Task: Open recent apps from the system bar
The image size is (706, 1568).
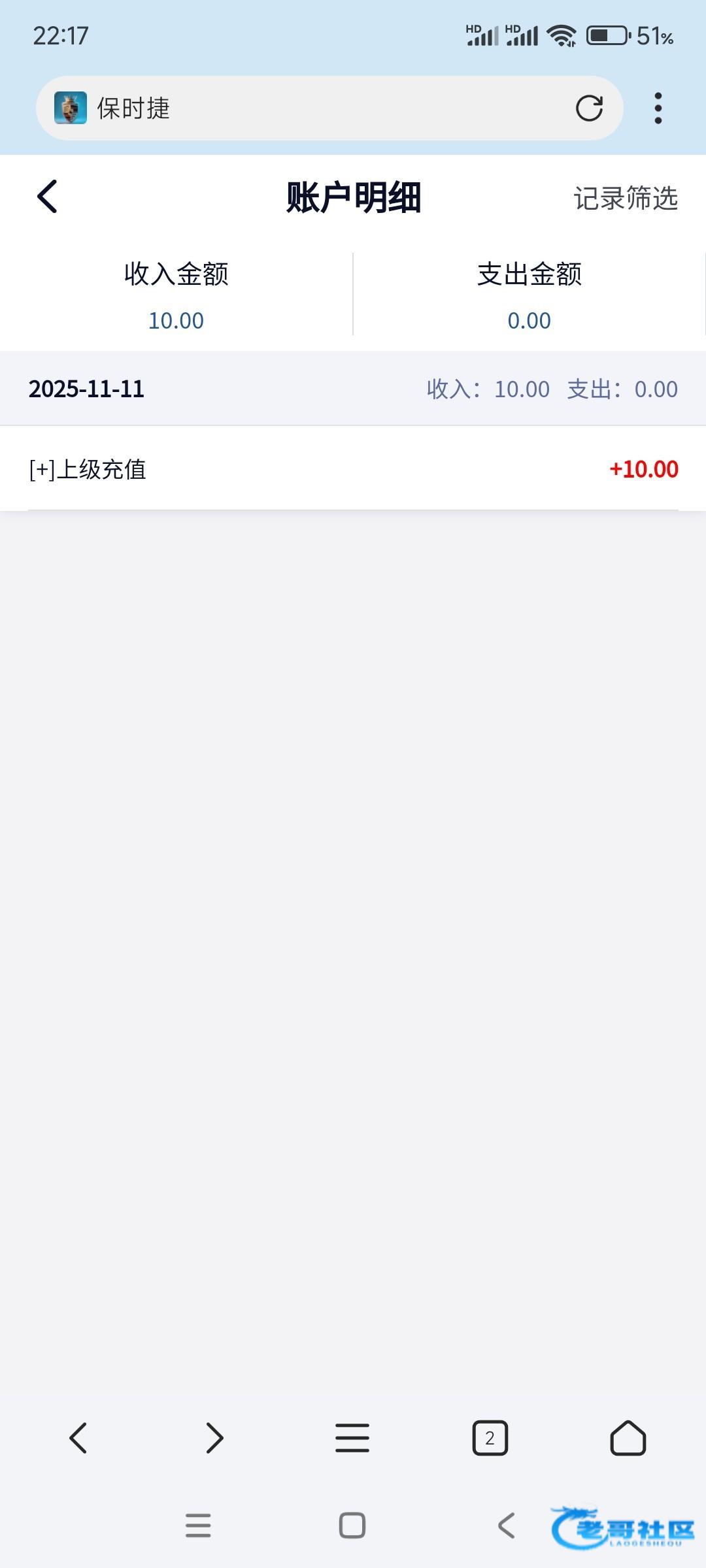Action: pyautogui.click(x=198, y=1526)
